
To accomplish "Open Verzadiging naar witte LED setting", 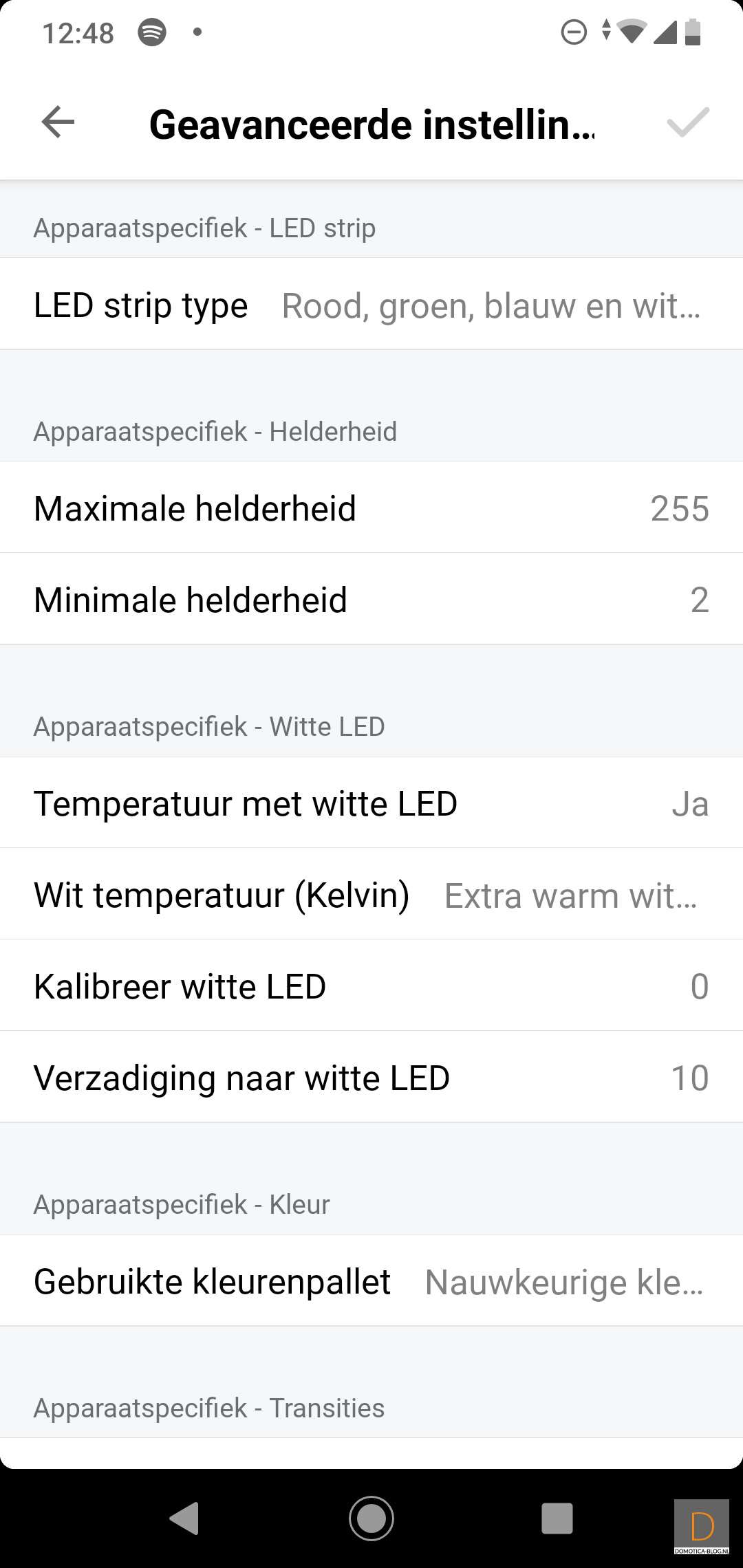I will 371,1078.
